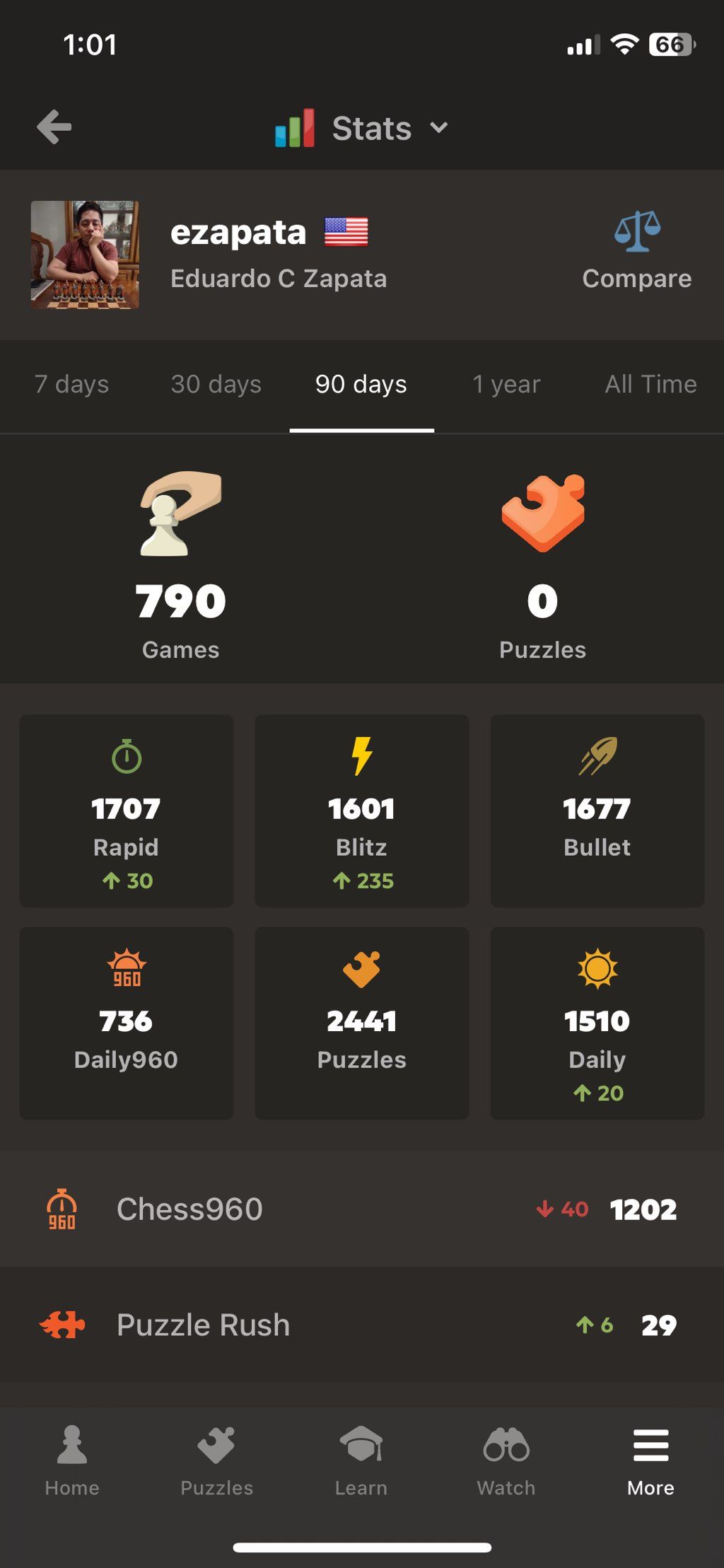Switch to the 1 year tab
Image resolution: width=724 pixels, height=1568 pixels.
click(x=506, y=384)
